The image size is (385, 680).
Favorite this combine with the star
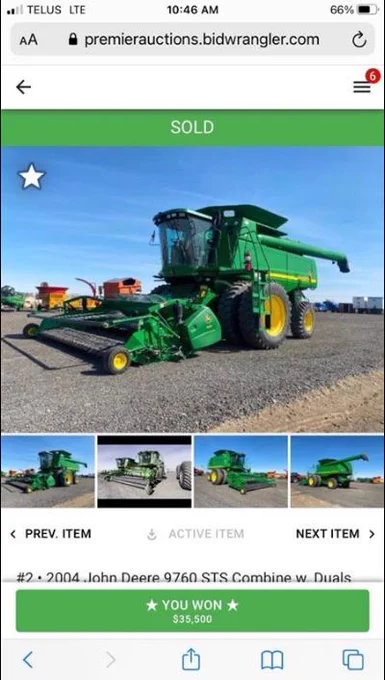pos(31,177)
